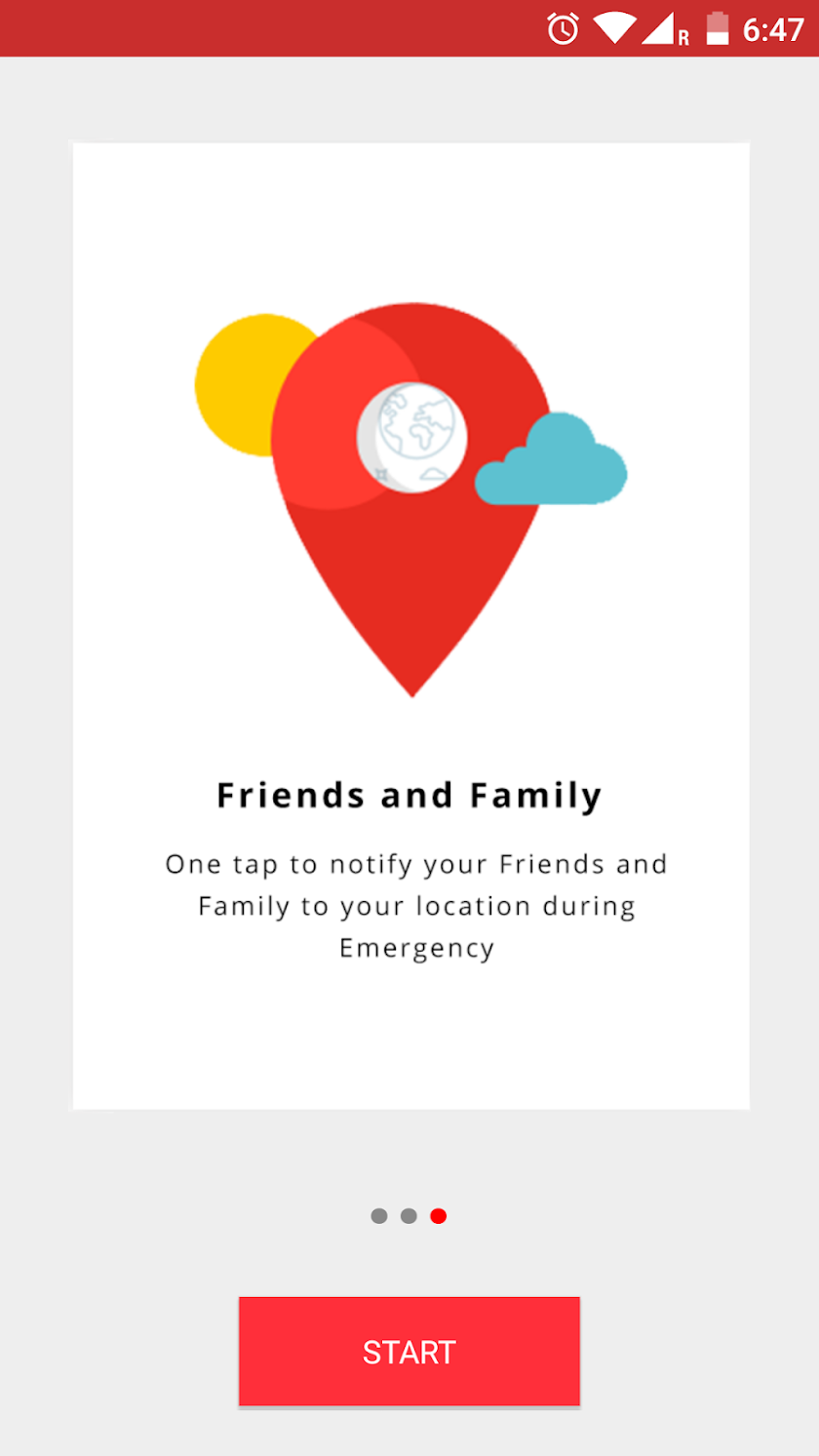Jump to the first onboarding page dot
The width and height of the screenshot is (819, 1456).
(379, 1216)
